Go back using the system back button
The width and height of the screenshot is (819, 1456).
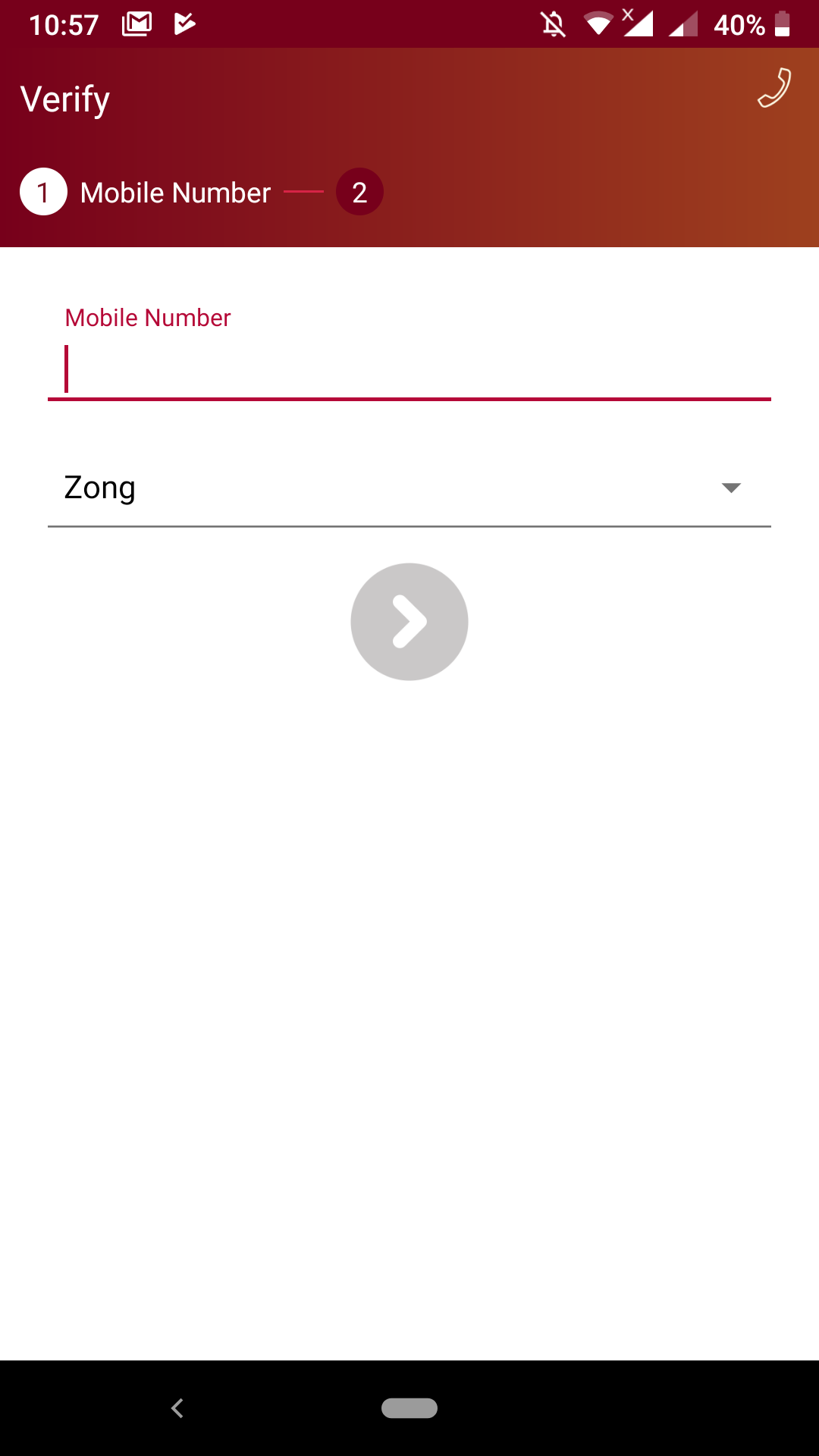tap(177, 1408)
